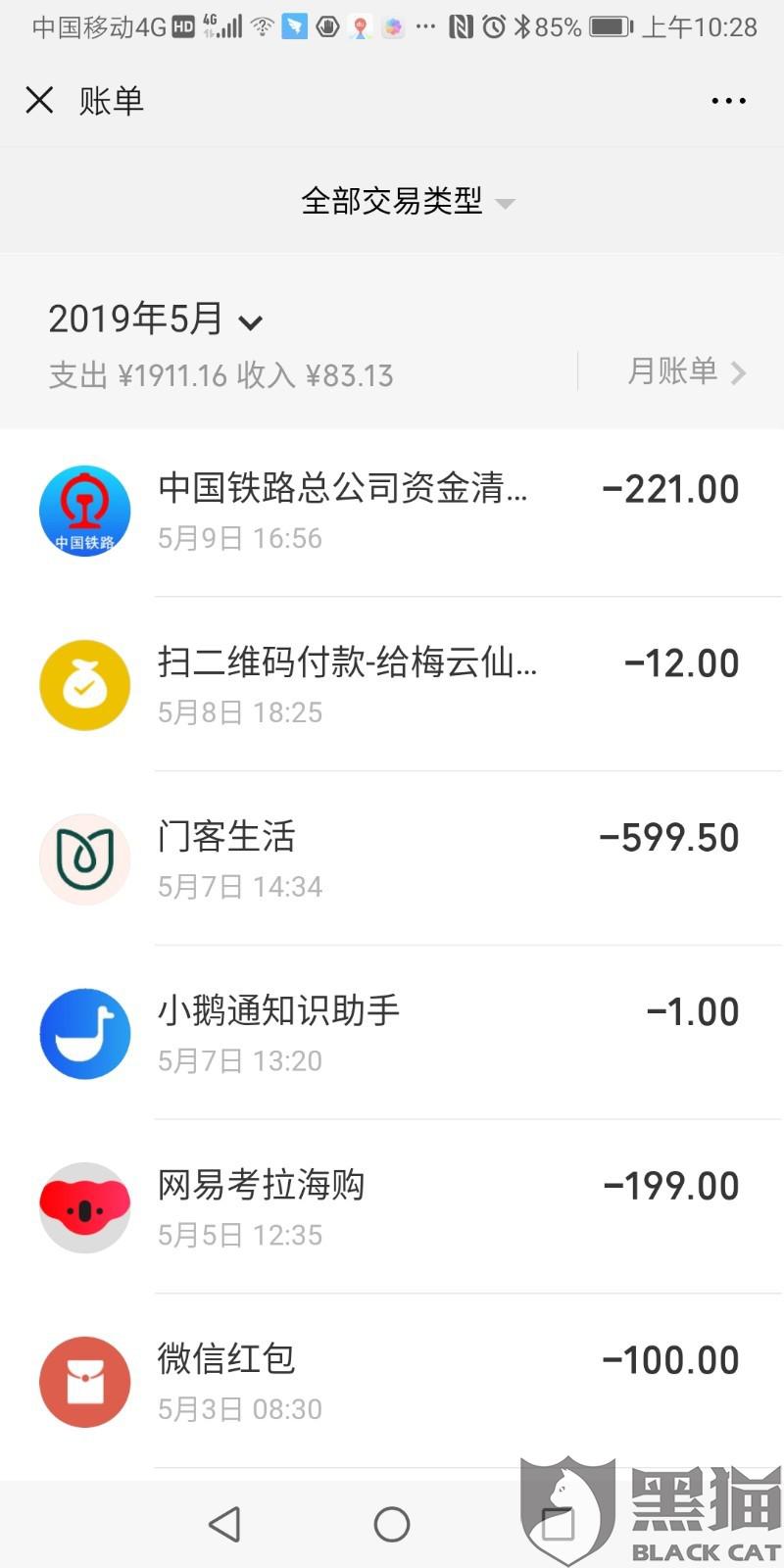This screenshot has height=1568, width=784.
Task: View the 门客生活 -599.50 transaction details
Action: (392, 859)
